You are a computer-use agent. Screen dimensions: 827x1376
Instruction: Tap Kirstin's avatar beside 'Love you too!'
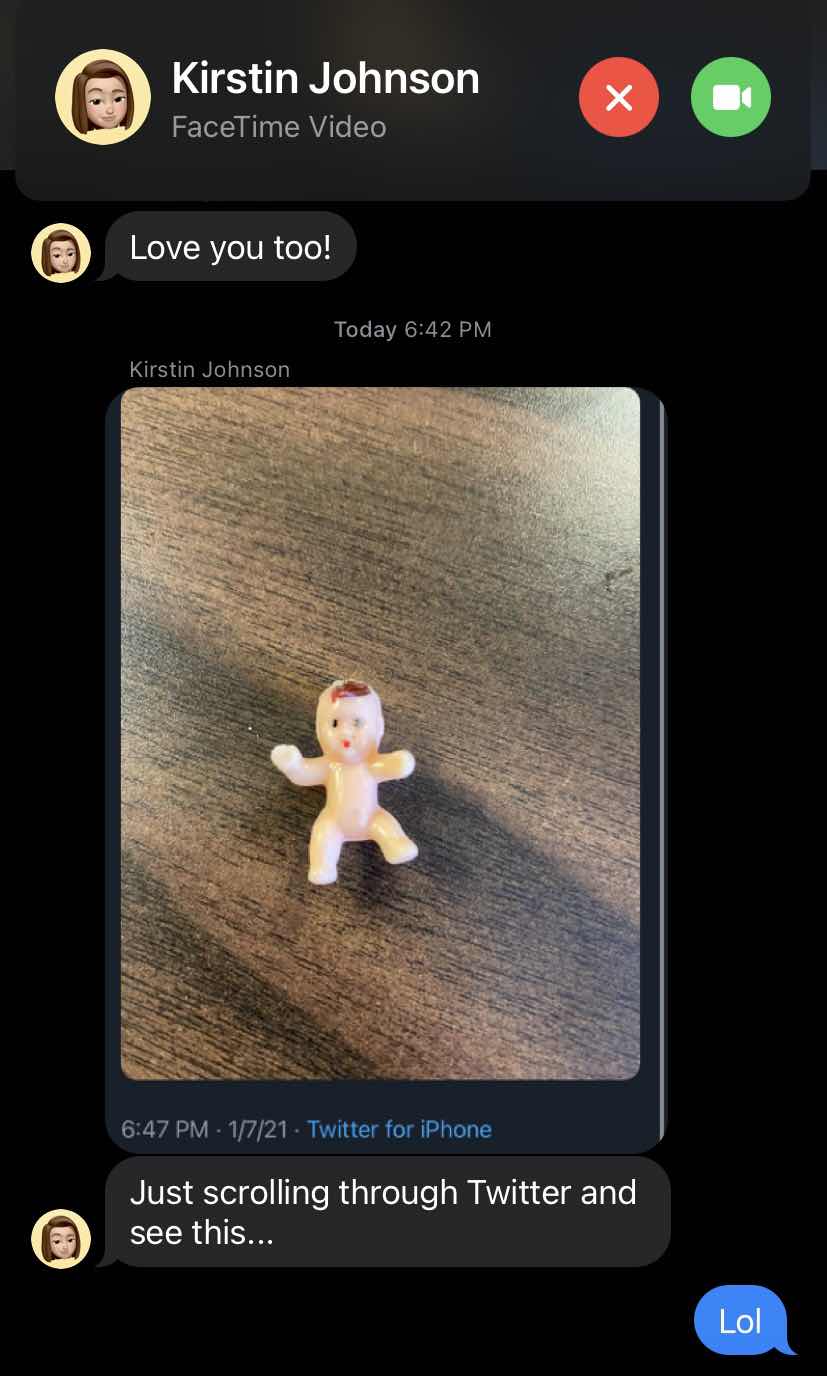[61, 253]
